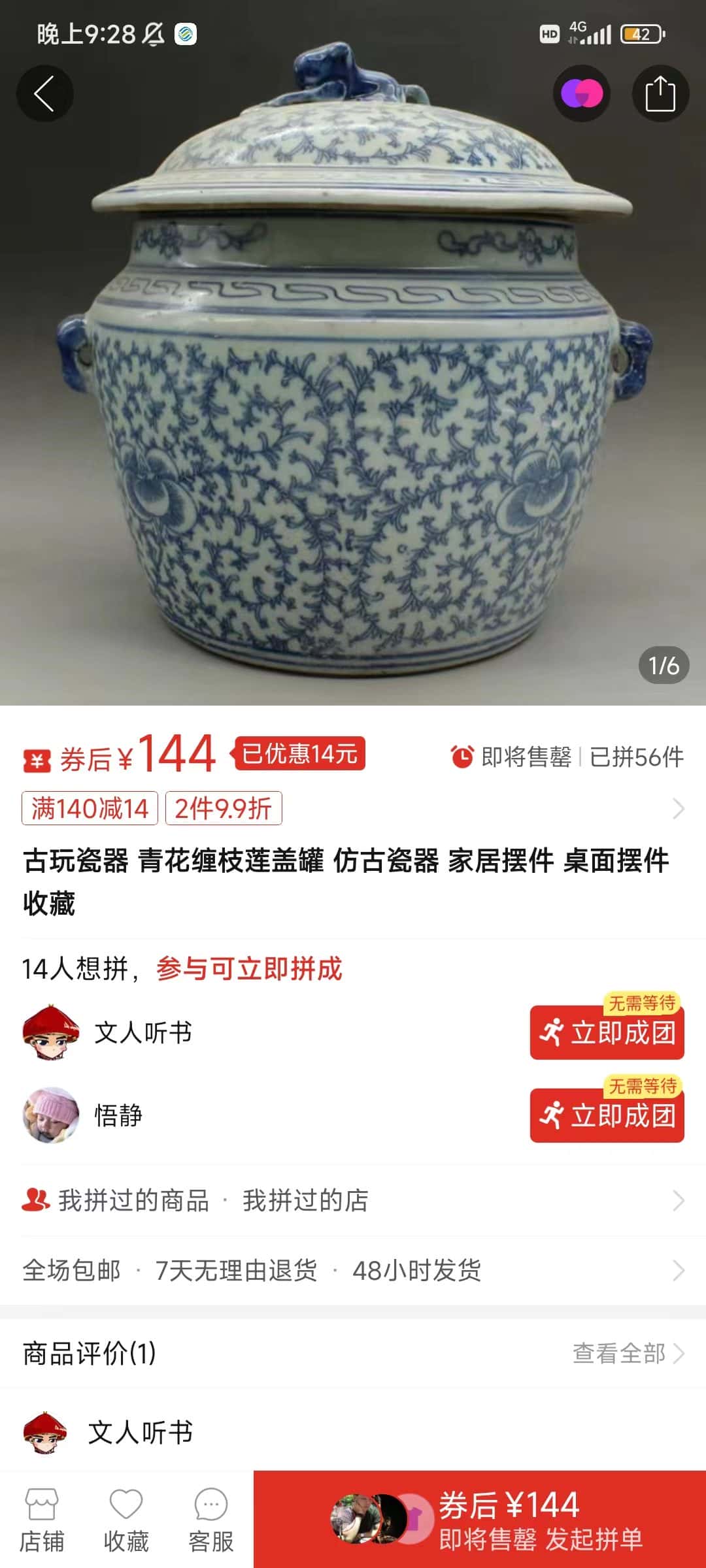
Task: Join 悟静's group with 立即成团
Action: click(607, 1115)
